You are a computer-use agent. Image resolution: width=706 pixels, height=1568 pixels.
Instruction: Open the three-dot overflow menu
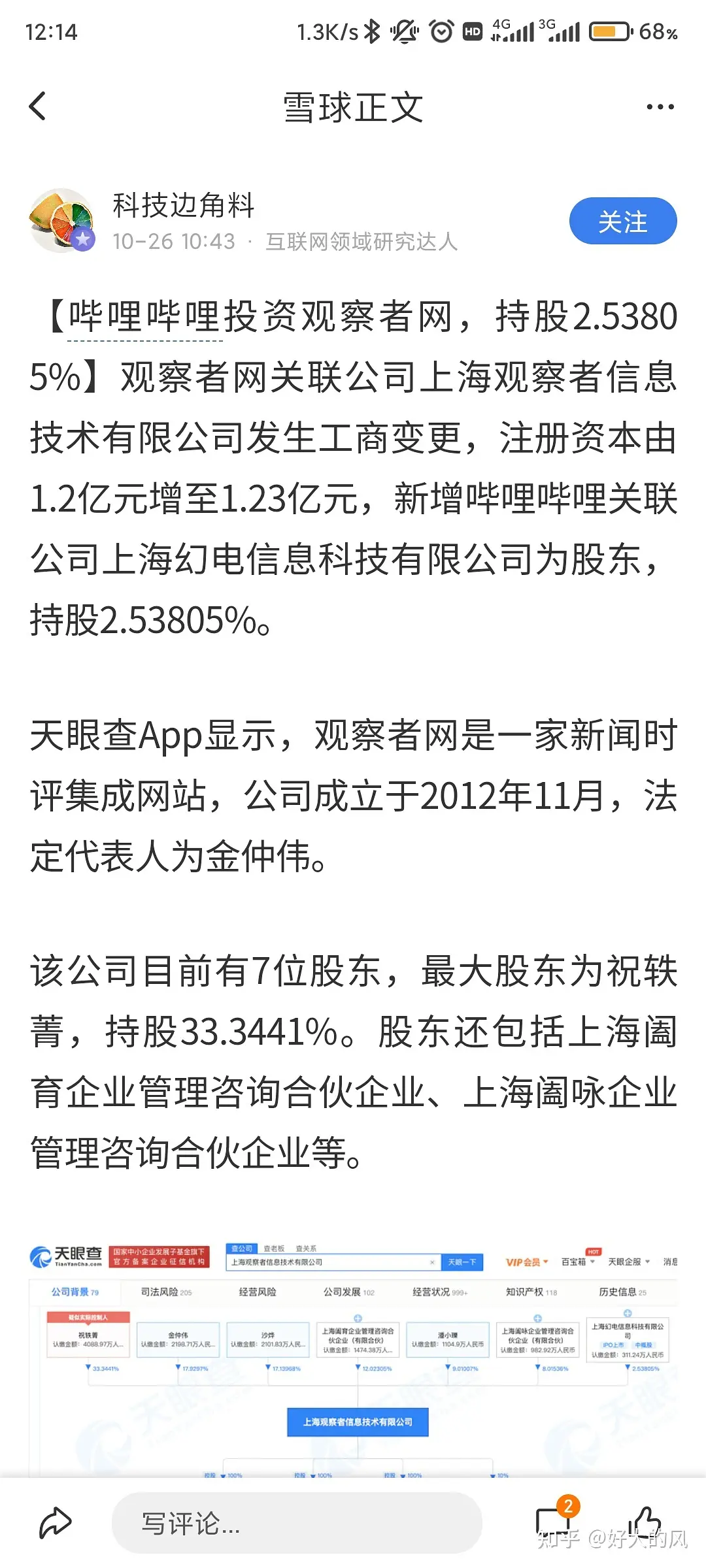click(660, 106)
